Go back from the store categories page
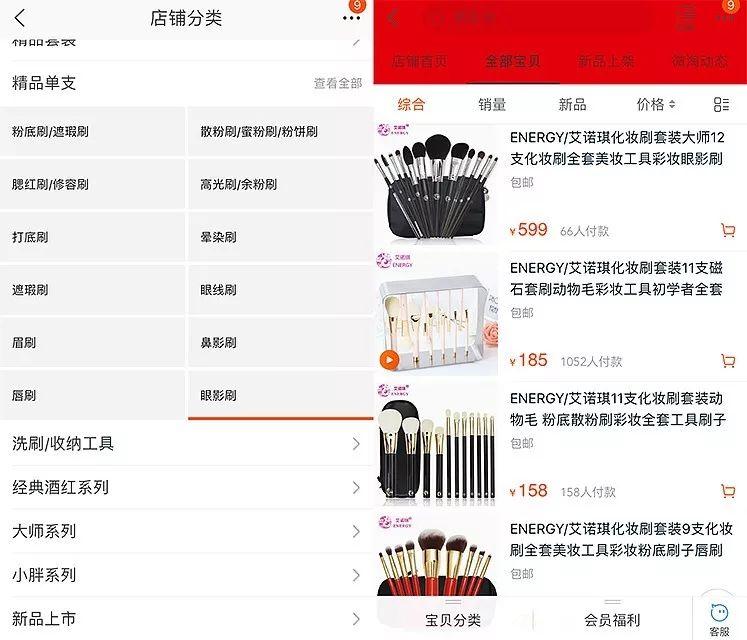 (x=20, y=18)
